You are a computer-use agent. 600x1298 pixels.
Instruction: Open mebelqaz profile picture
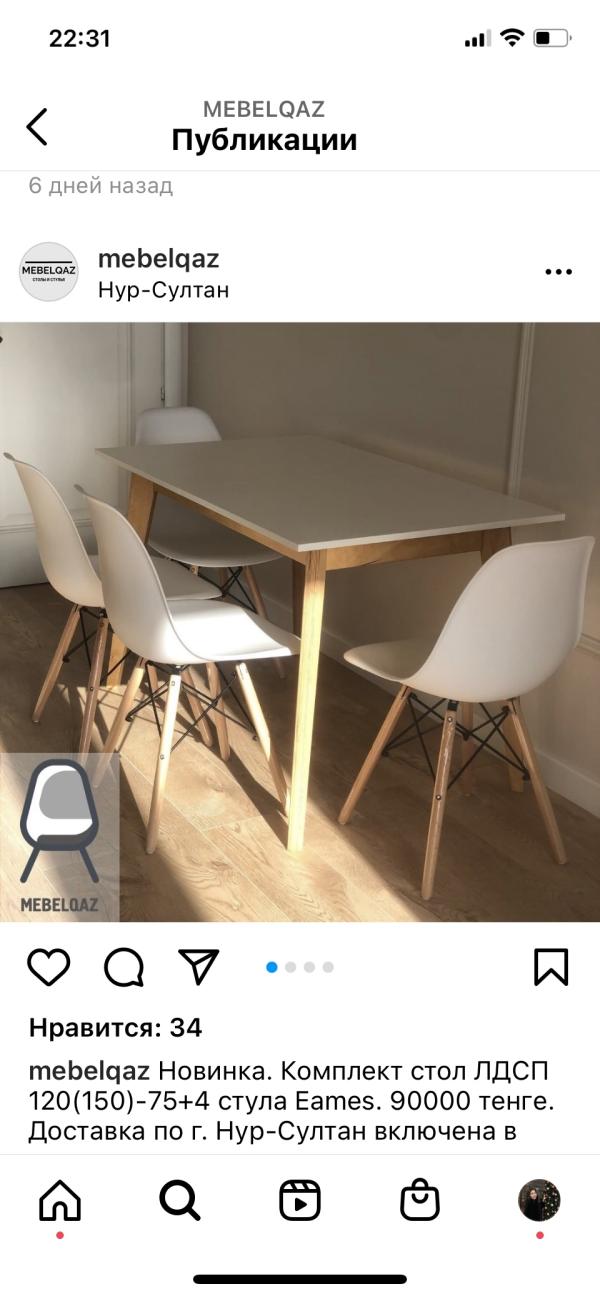tap(49, 272)
